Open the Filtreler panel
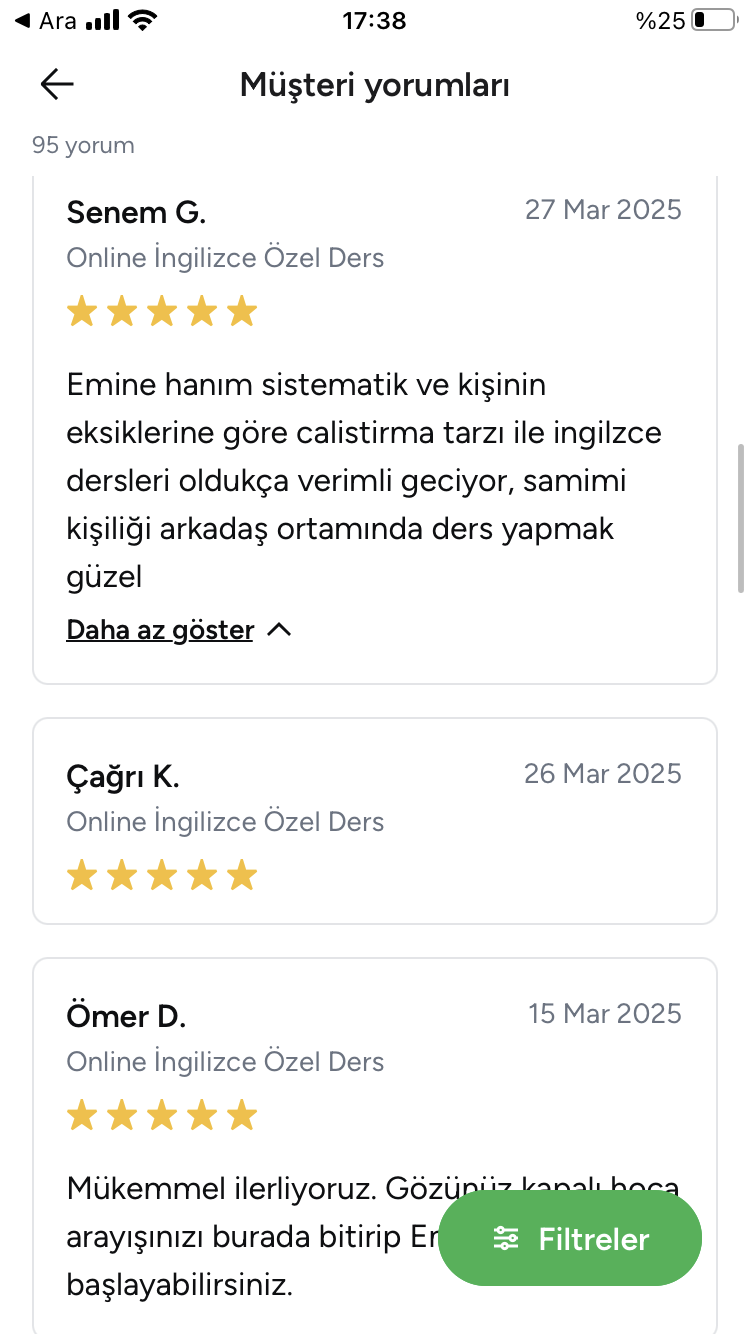Viewport: 750px width, 1334px height. click(570, 1239)
